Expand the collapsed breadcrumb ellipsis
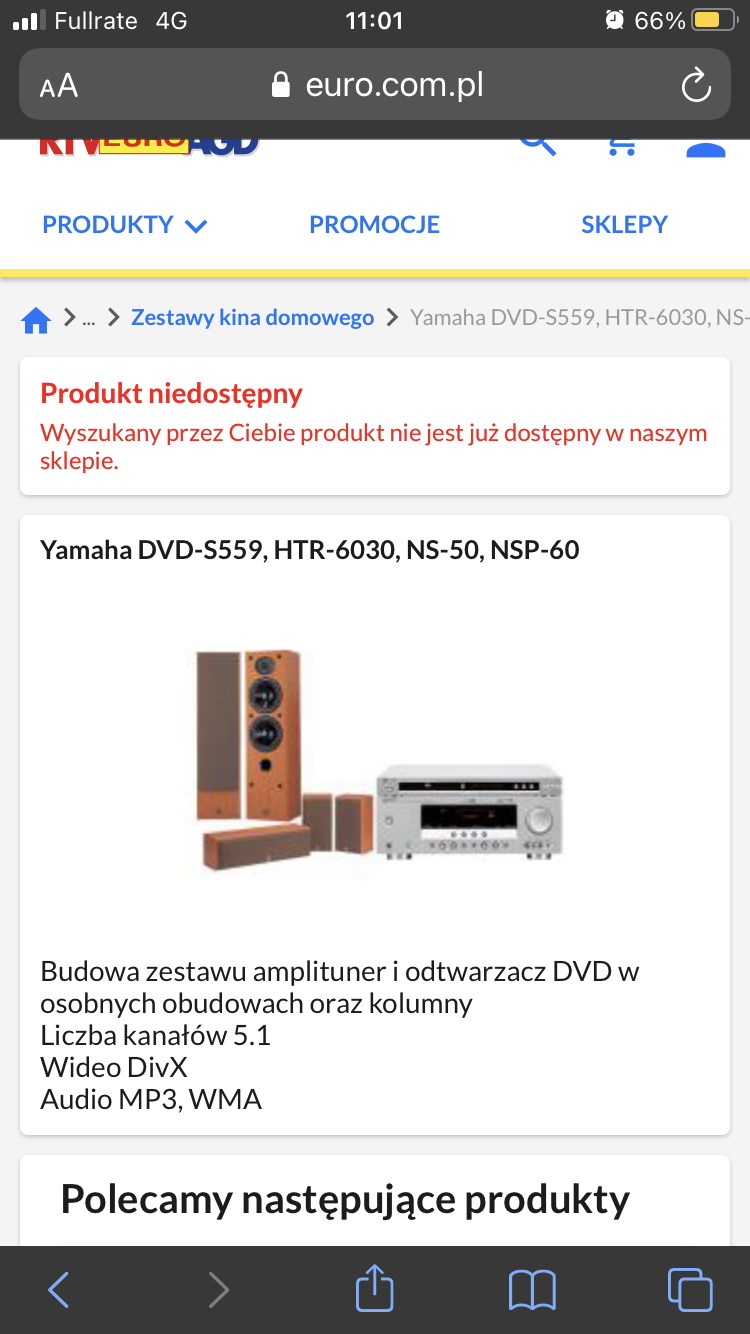This screenshot has height=1334, width=750. [88, 318]
